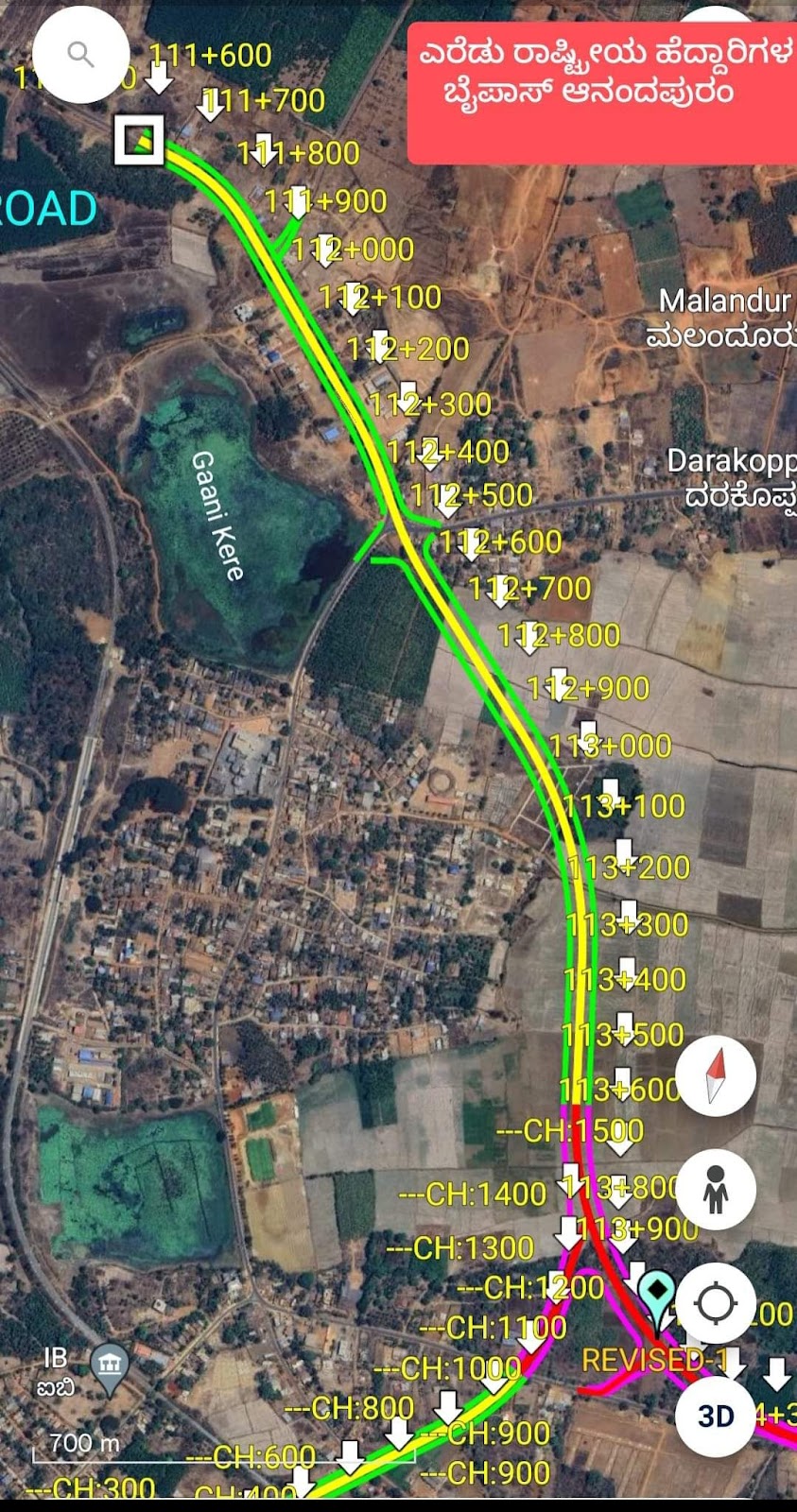Open the IB museum place marker

tap(111, 1366)
